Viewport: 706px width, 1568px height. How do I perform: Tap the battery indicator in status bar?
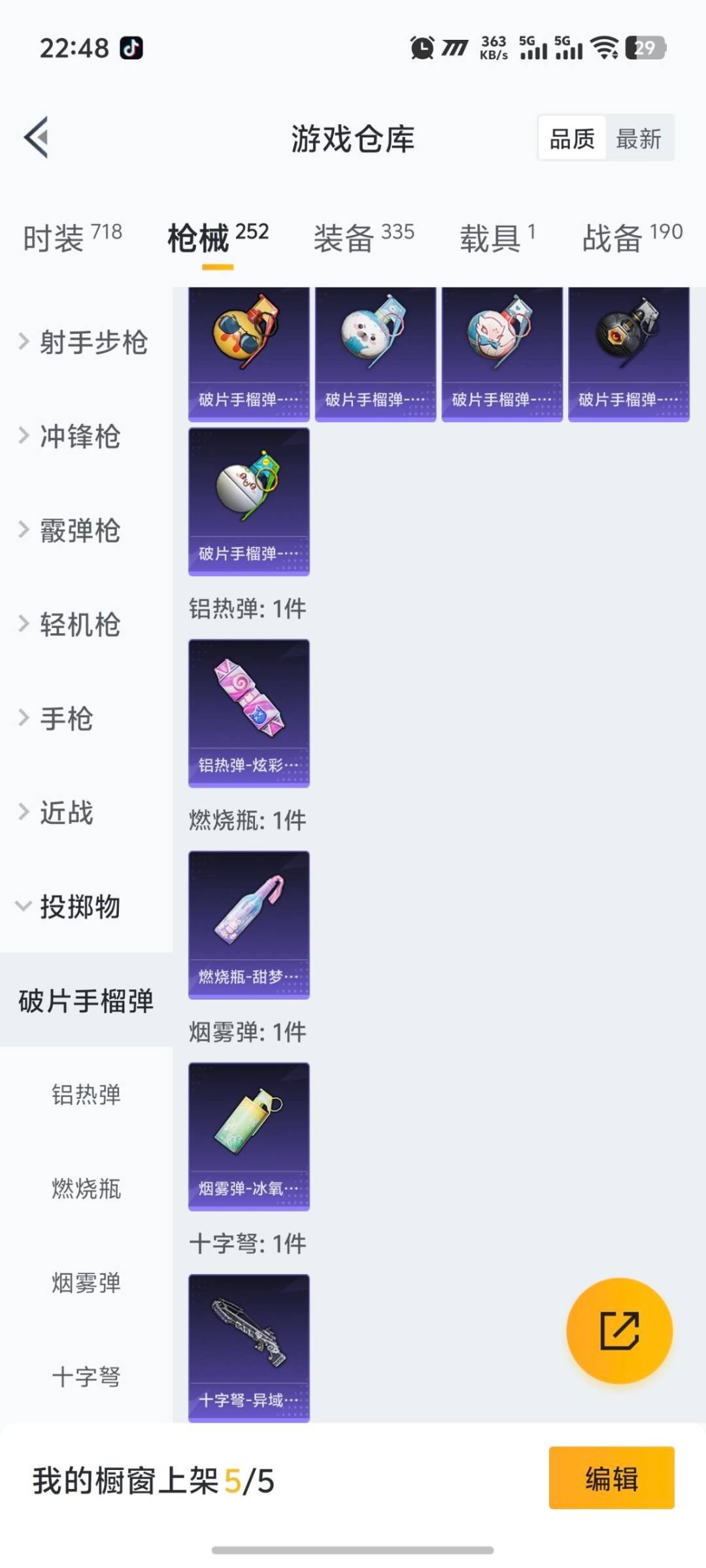647,48
